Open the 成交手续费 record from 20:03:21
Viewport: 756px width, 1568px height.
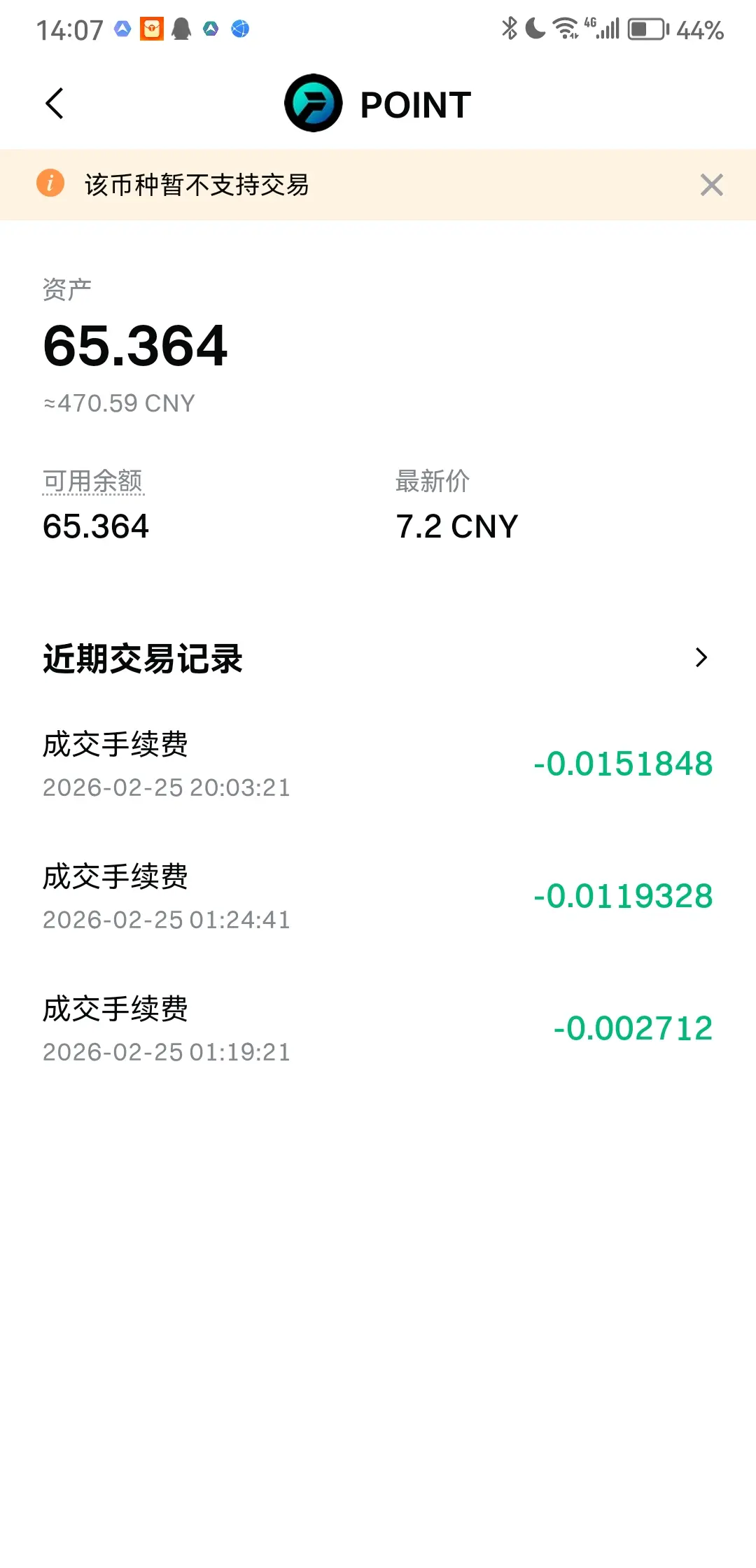pos(378,764)
